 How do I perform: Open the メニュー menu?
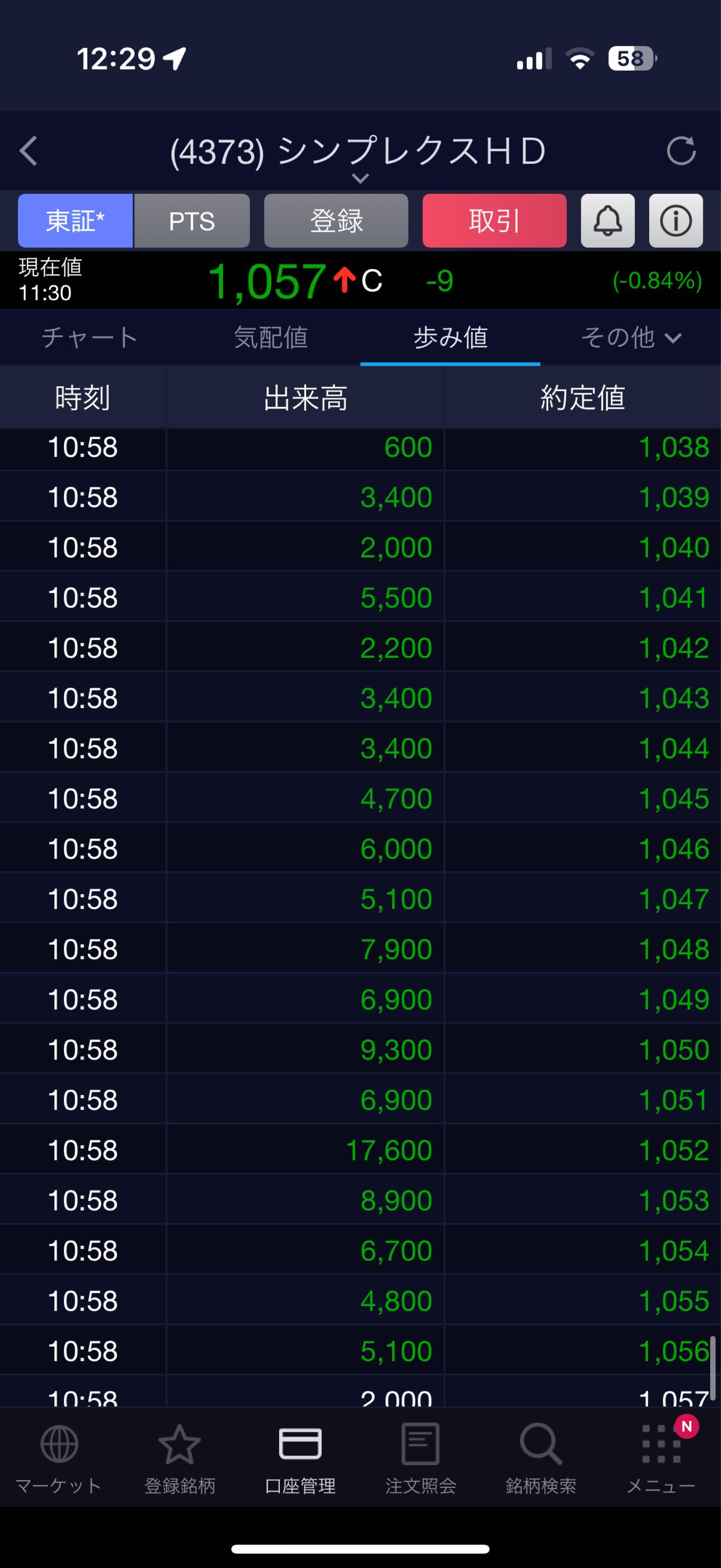(661, 1458)
